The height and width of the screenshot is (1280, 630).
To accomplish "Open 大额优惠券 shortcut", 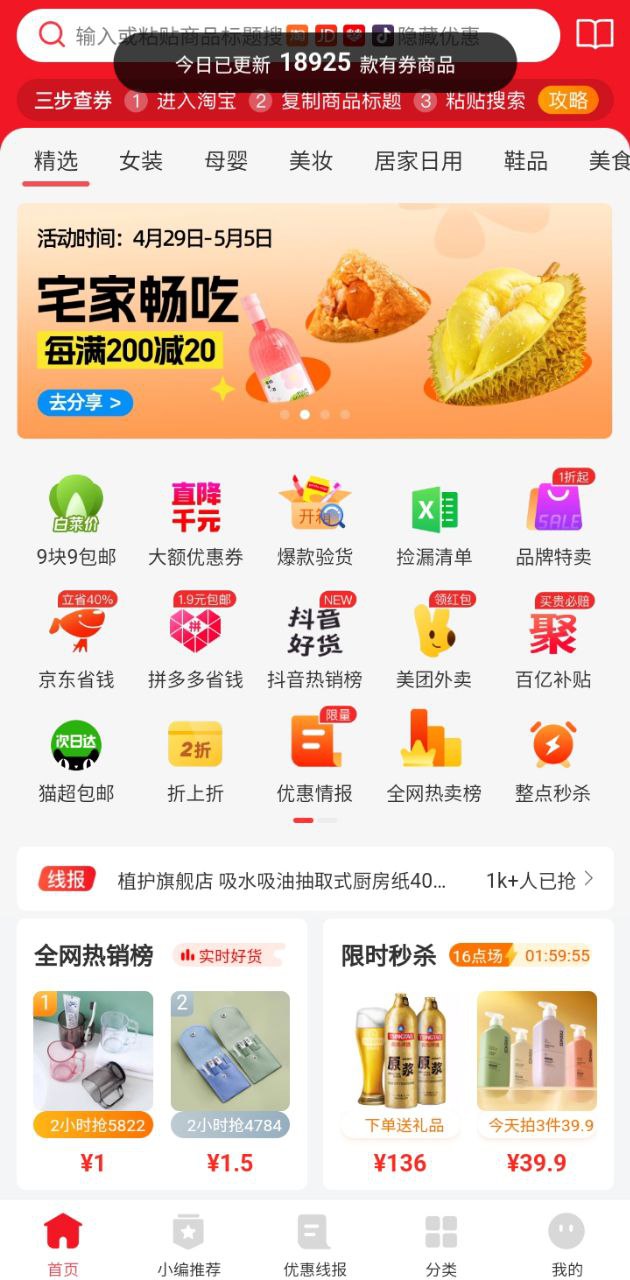I will pos(195,521).
